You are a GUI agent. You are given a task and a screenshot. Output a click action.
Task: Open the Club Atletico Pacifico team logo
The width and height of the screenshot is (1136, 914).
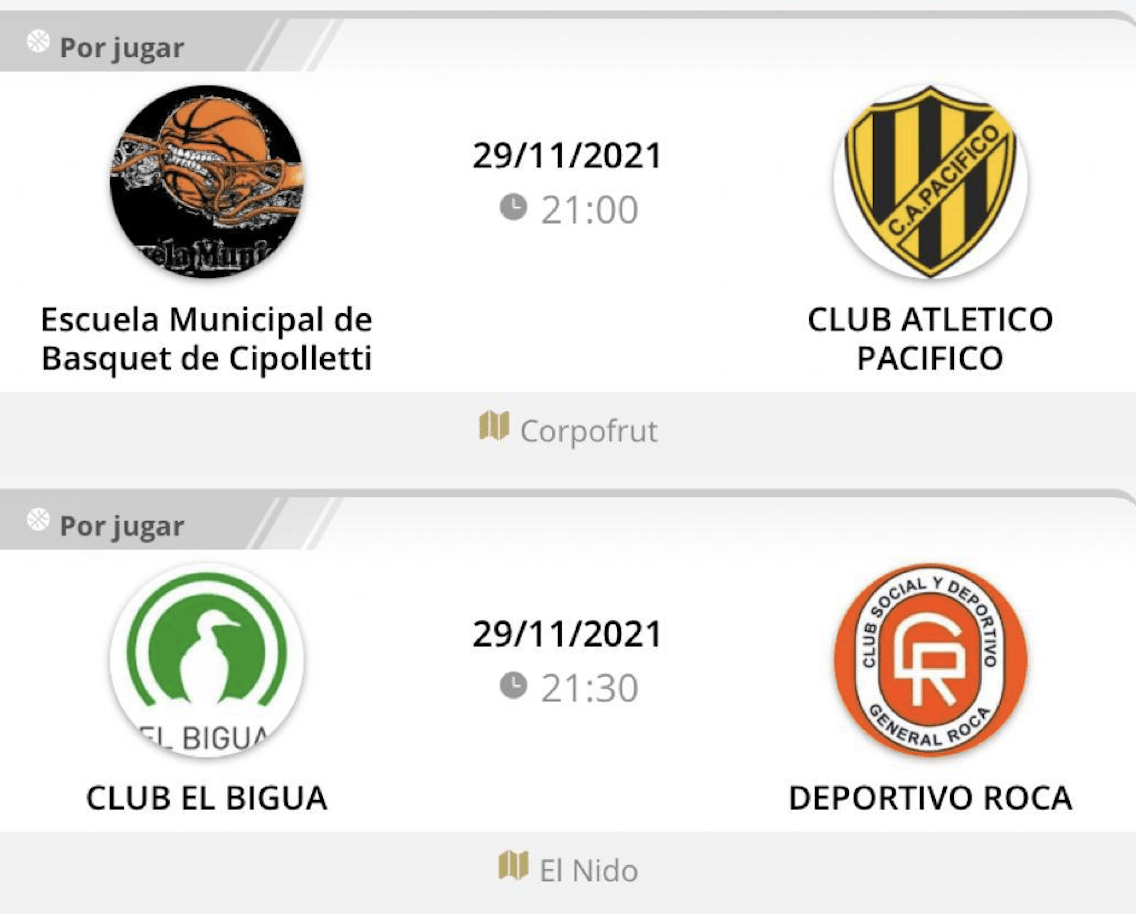click(x=930, y=181)
